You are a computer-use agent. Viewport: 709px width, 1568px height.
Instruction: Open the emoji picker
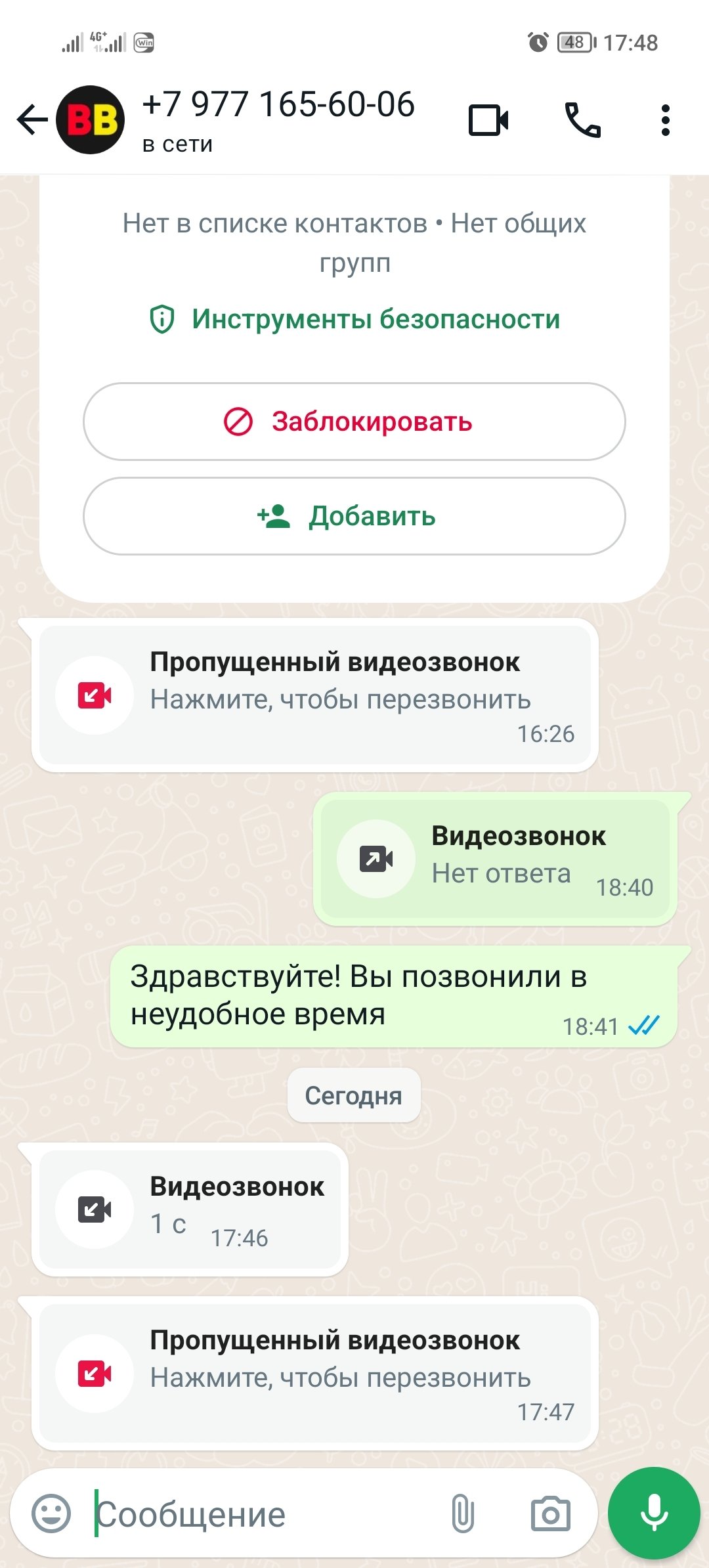(x=51, y=1514)
